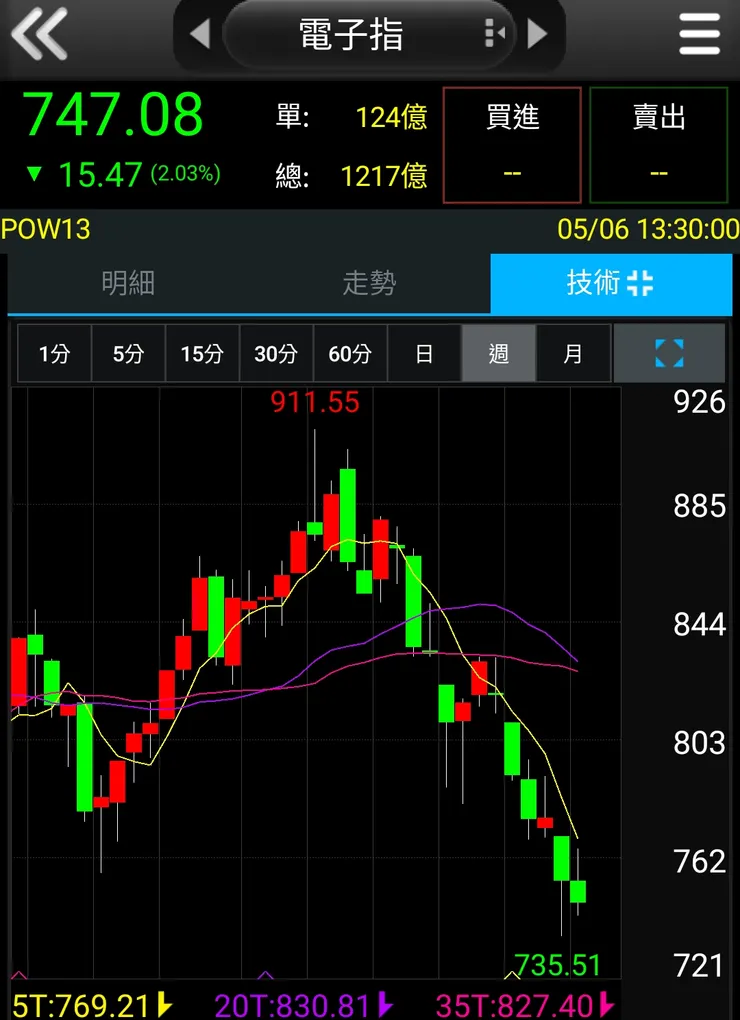The image size is (740, 1020).
Task: Switch to the 走勢 tab
Action: [x=369, y=284]
